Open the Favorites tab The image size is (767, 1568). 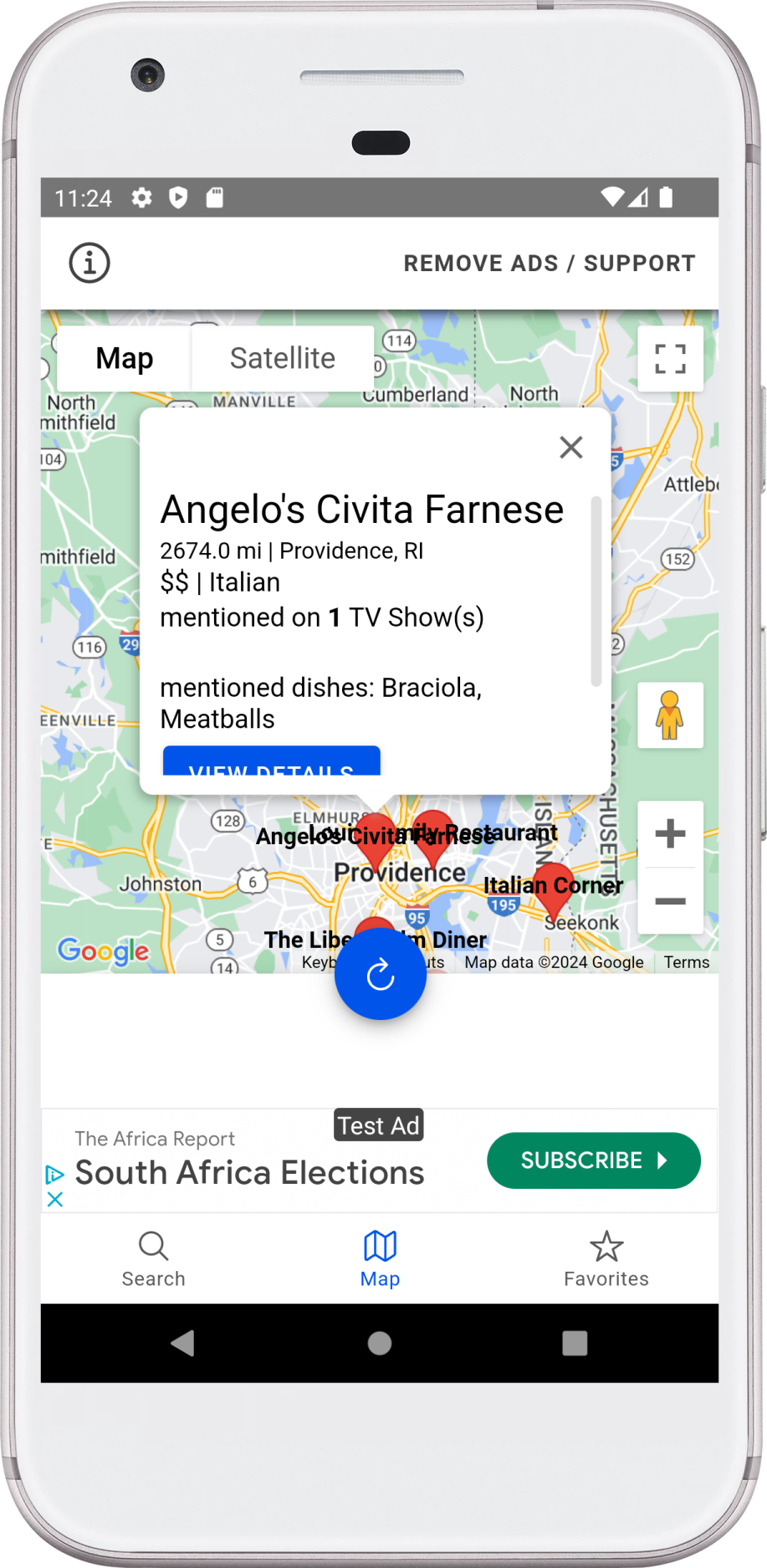click(606, 1258)
